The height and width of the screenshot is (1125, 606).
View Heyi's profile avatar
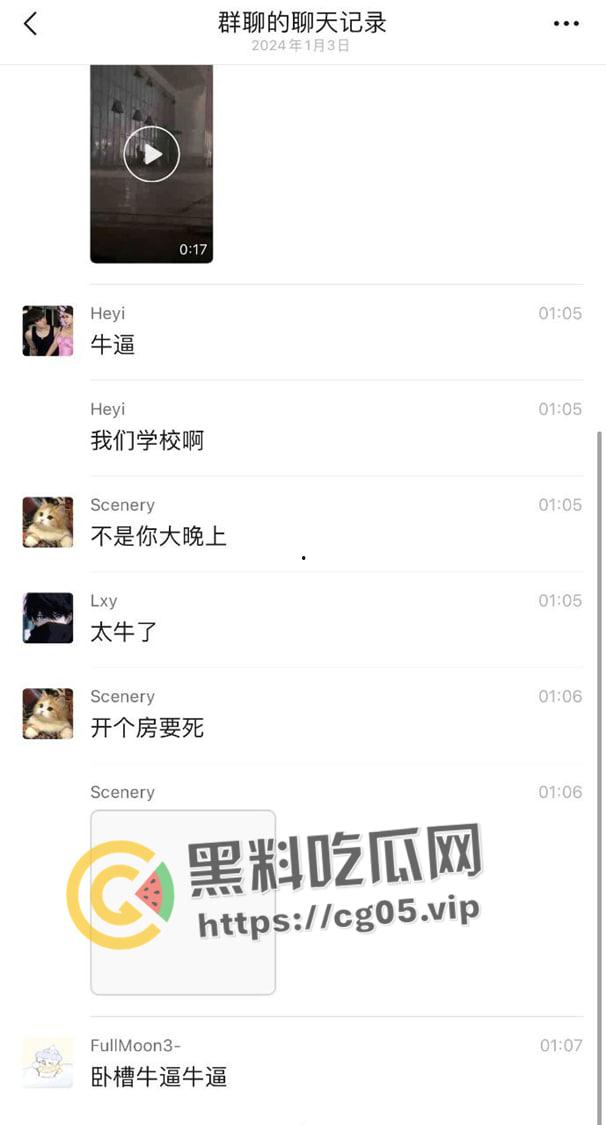tap(48, 331)
